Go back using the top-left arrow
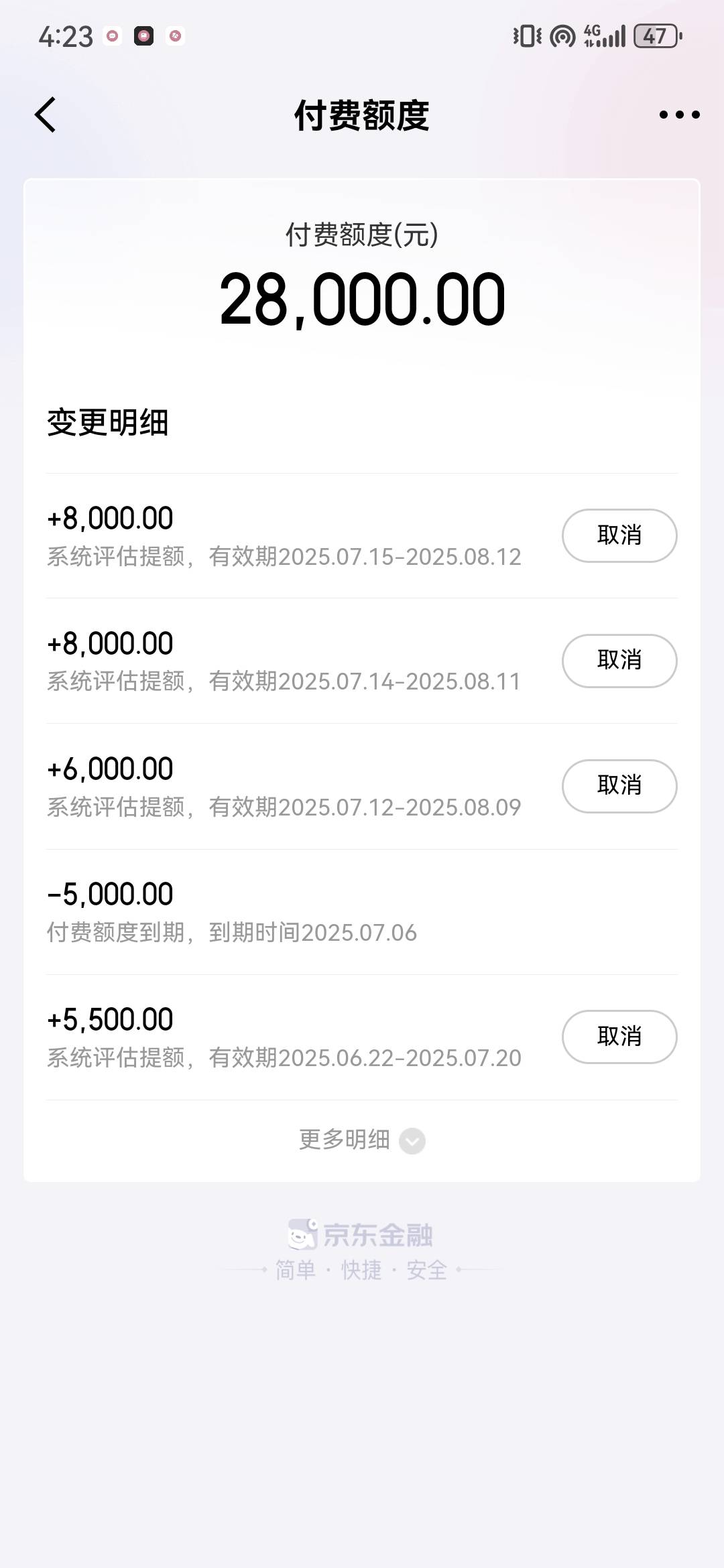 pyautogui.click(x=45, y=115)
